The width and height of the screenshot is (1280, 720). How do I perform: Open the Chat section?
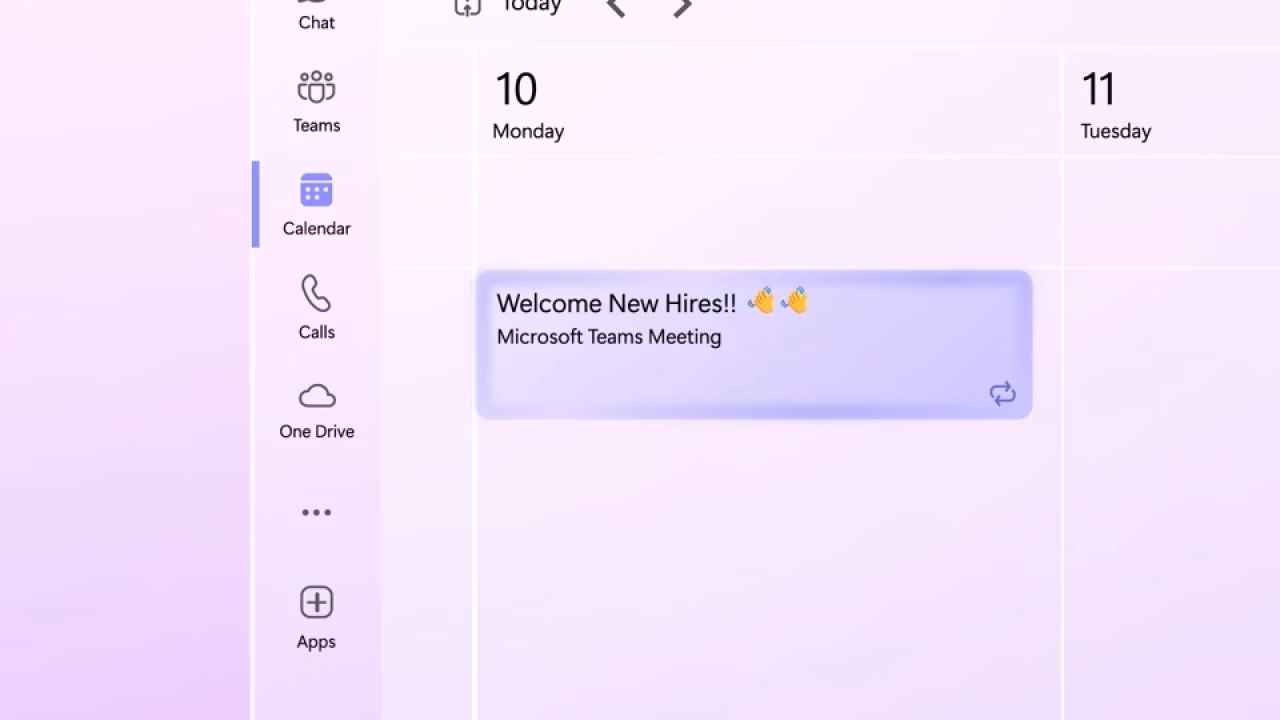click(x=316, y=15)
